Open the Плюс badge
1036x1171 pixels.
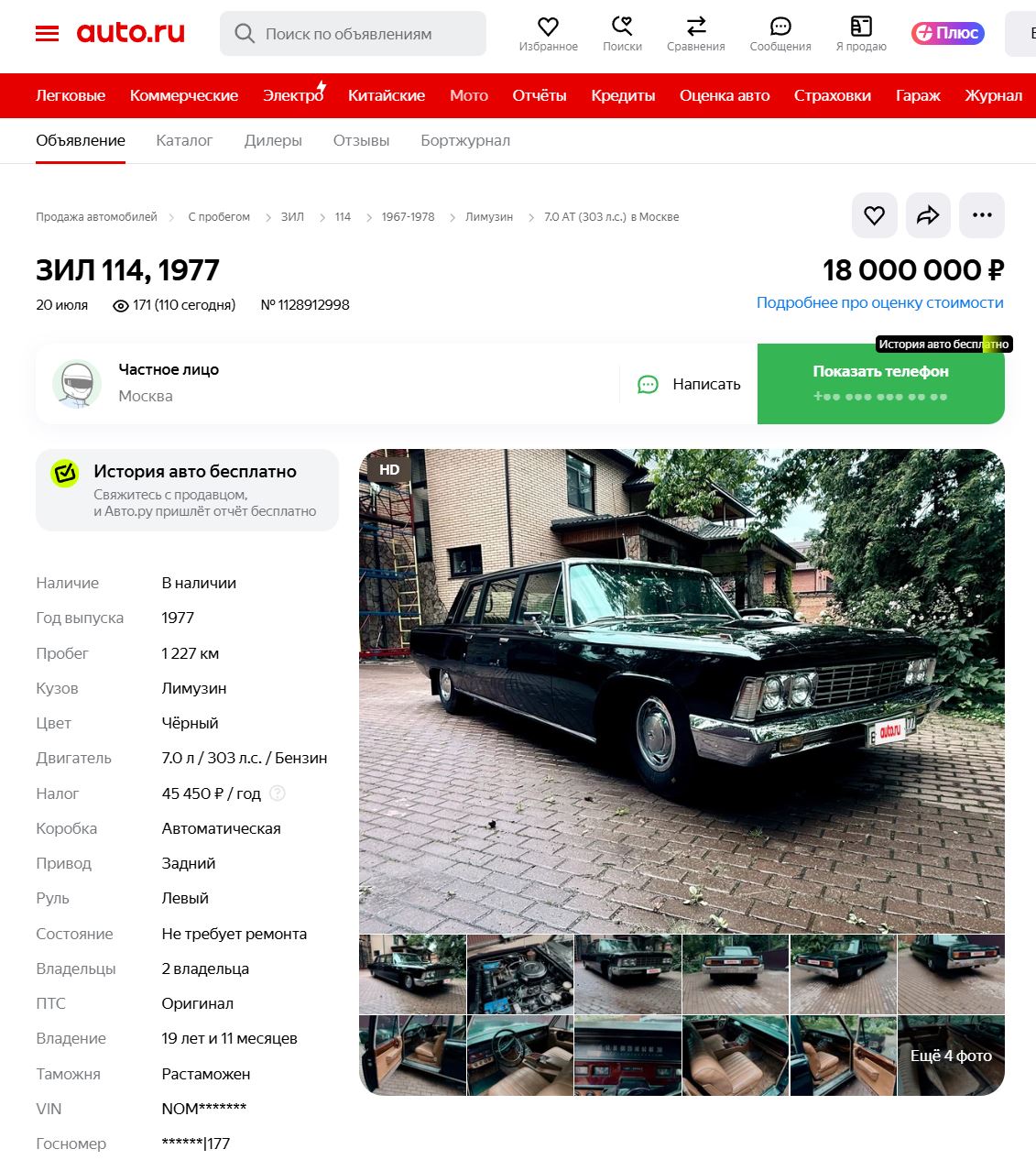[x=947, y=33]
